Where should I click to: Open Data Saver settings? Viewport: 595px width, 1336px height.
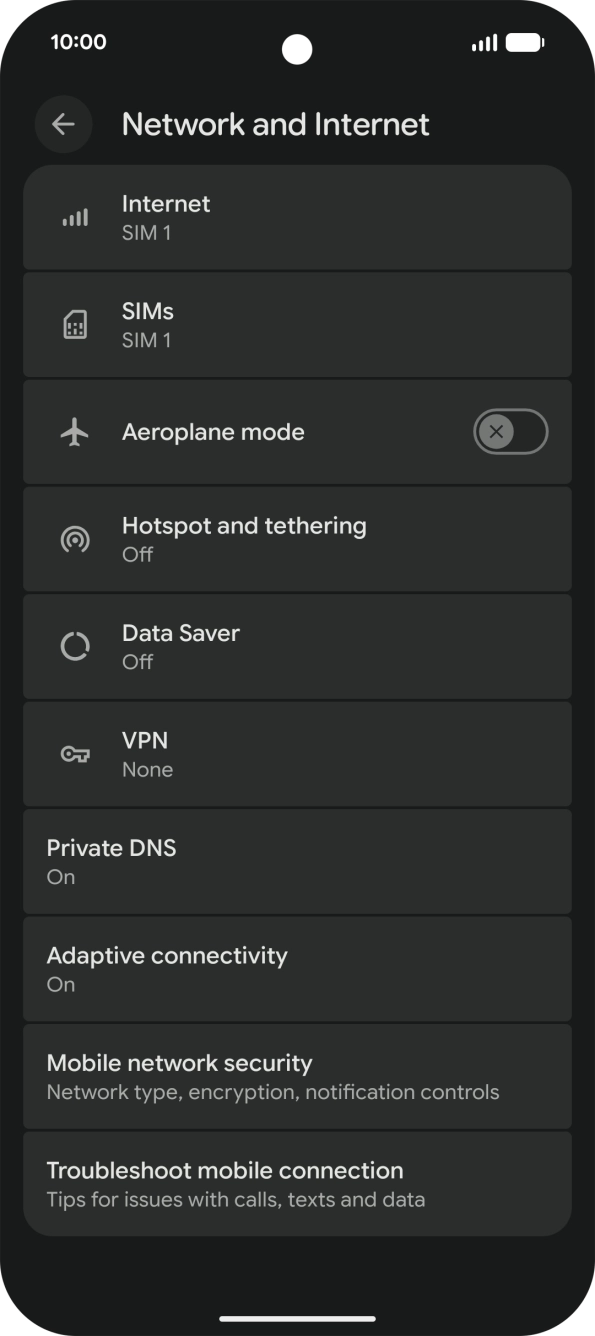pyautogui.click(x=297, y=647)
